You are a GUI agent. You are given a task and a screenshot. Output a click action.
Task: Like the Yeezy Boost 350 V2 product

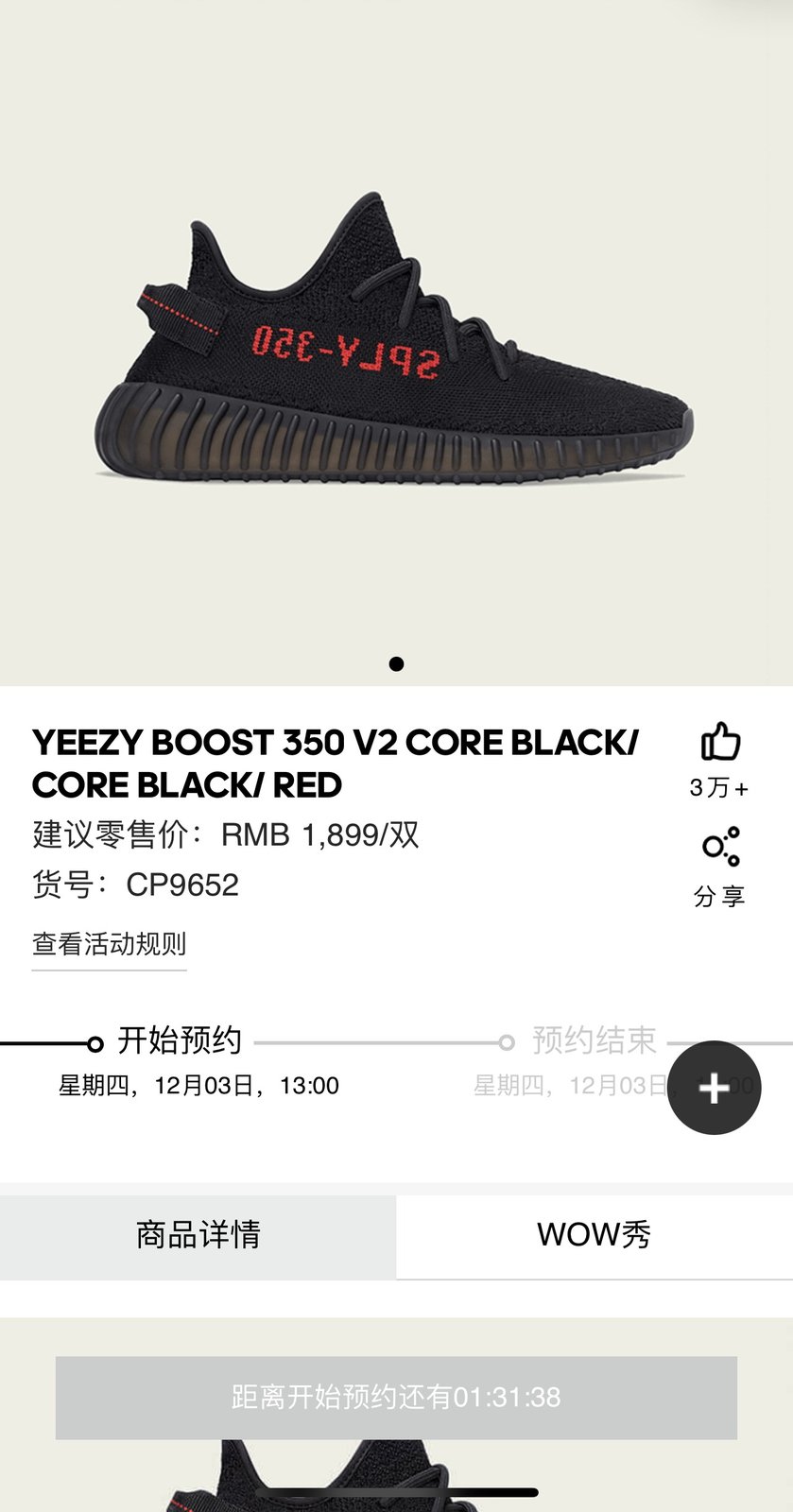pos(719,743)
